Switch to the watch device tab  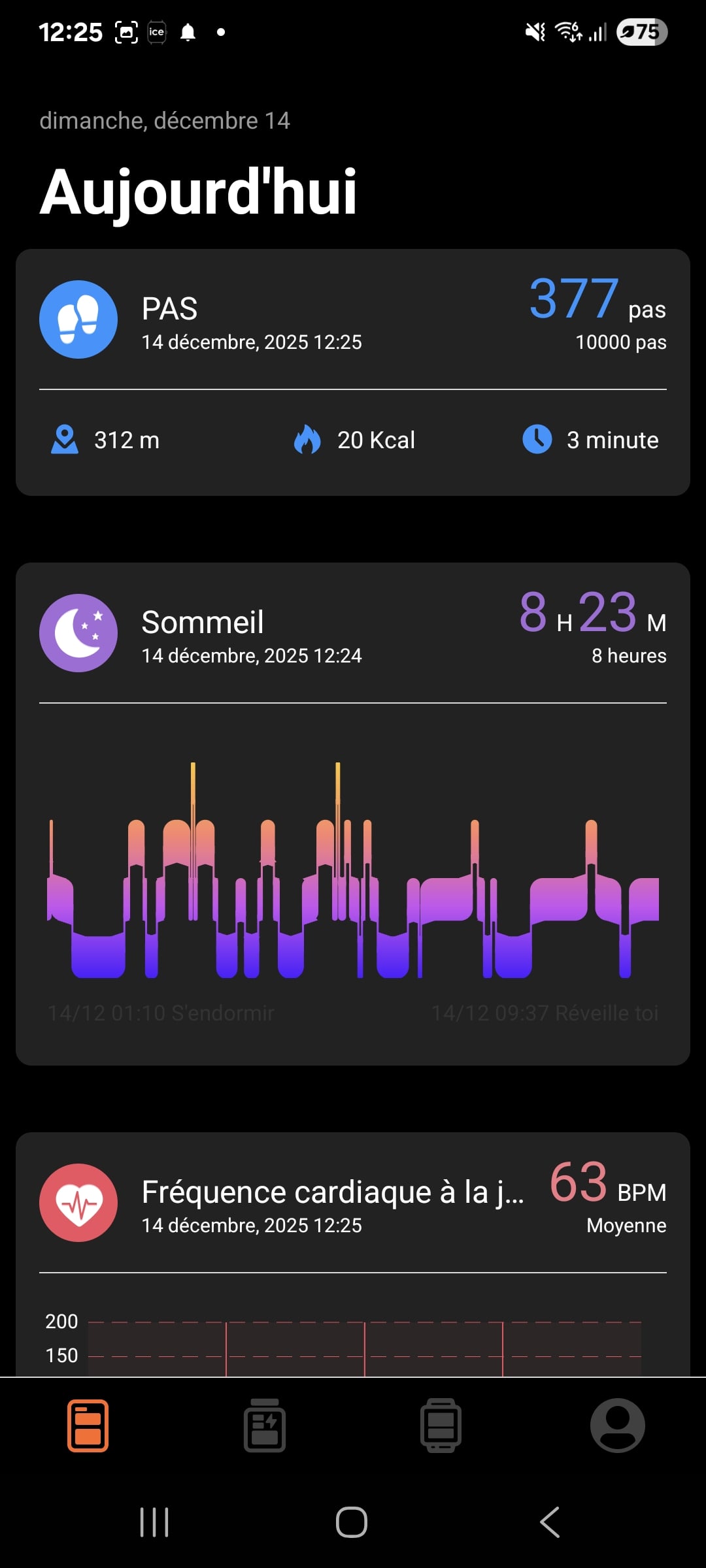coord(441,1426)
